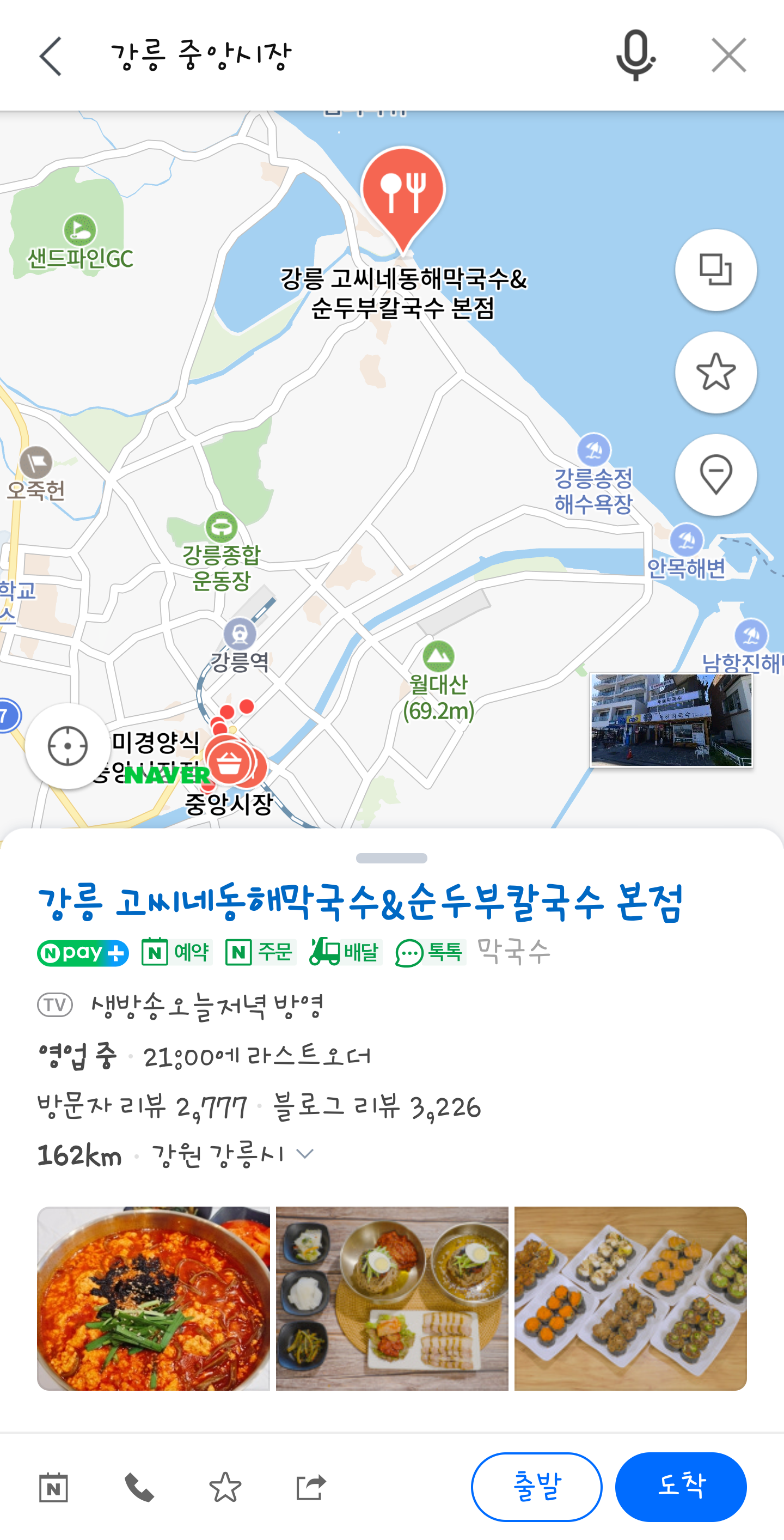This screenshot has width=784, height=1540.
Task: View the red spicy tofu soup photo
Action: click(154, 1299)
